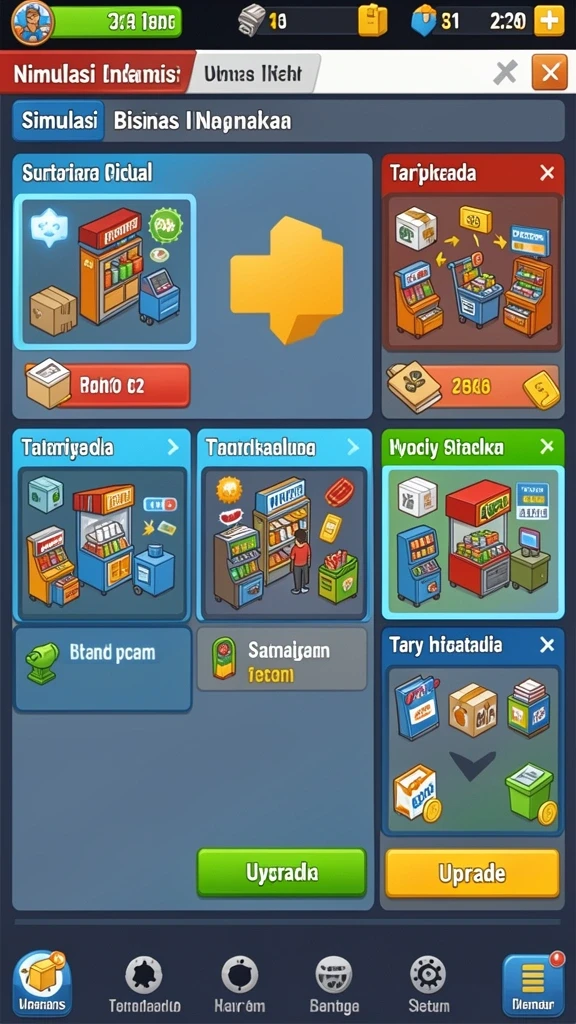Tap the player avatar in top bar
Viewport: 576px width, 1024px height.
[31, 21]
